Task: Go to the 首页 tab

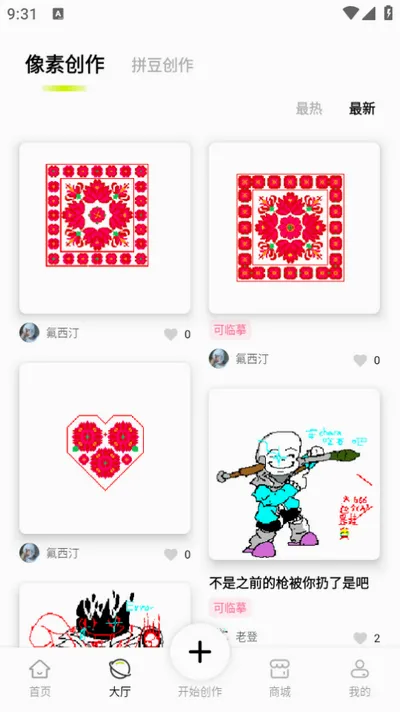Action: click(x=40, y=678)
